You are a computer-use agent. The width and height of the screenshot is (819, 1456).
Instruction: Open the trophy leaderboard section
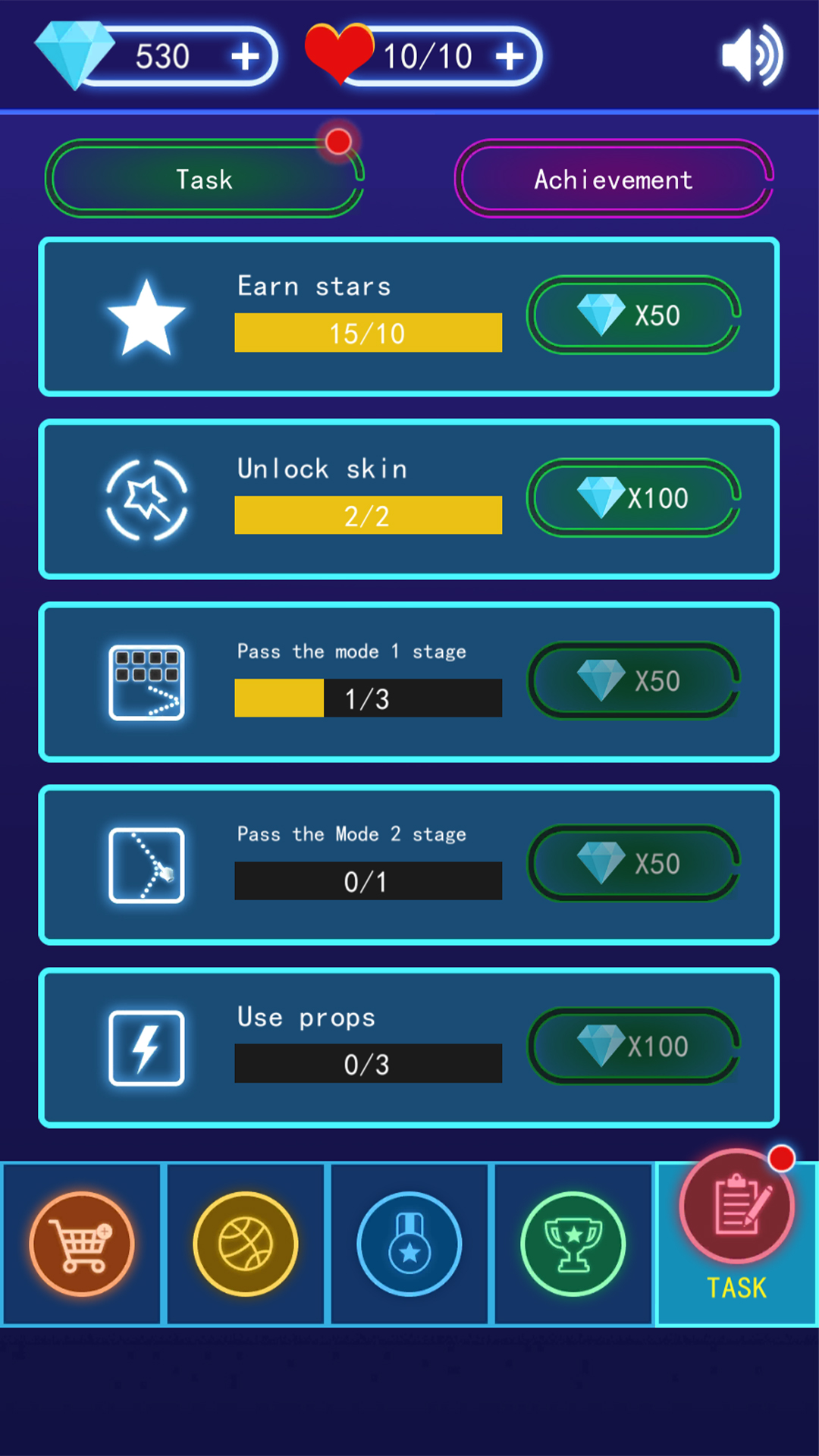573,1244
